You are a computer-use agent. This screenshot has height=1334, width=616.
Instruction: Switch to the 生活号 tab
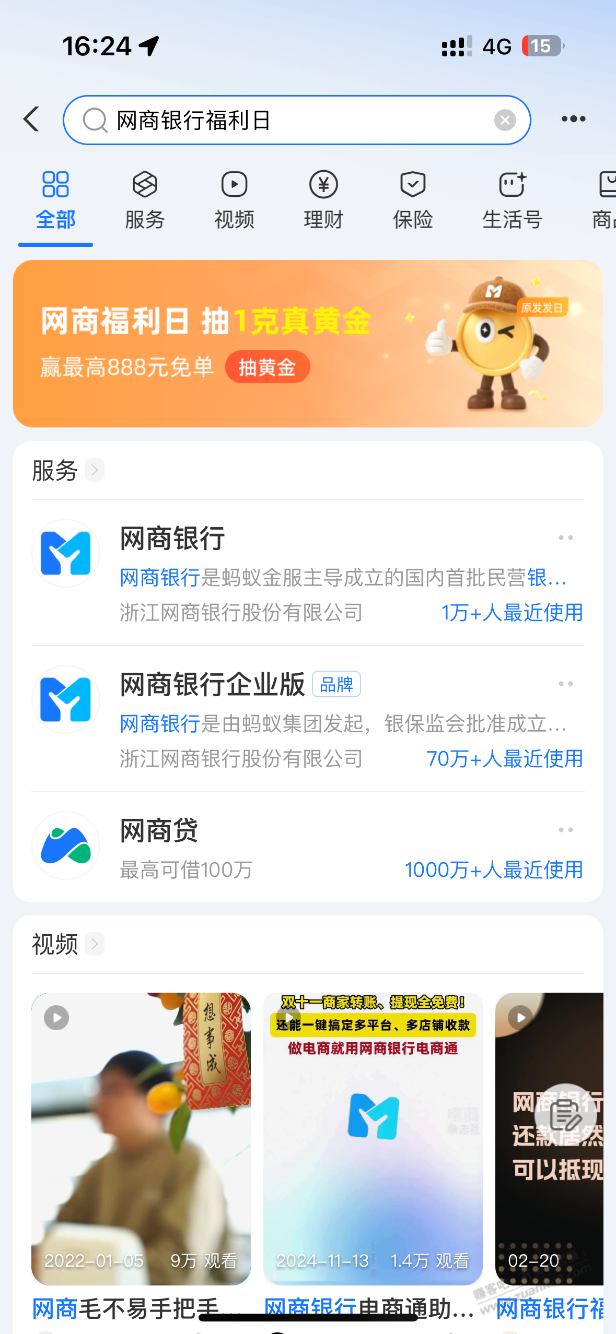click(512, 201)
